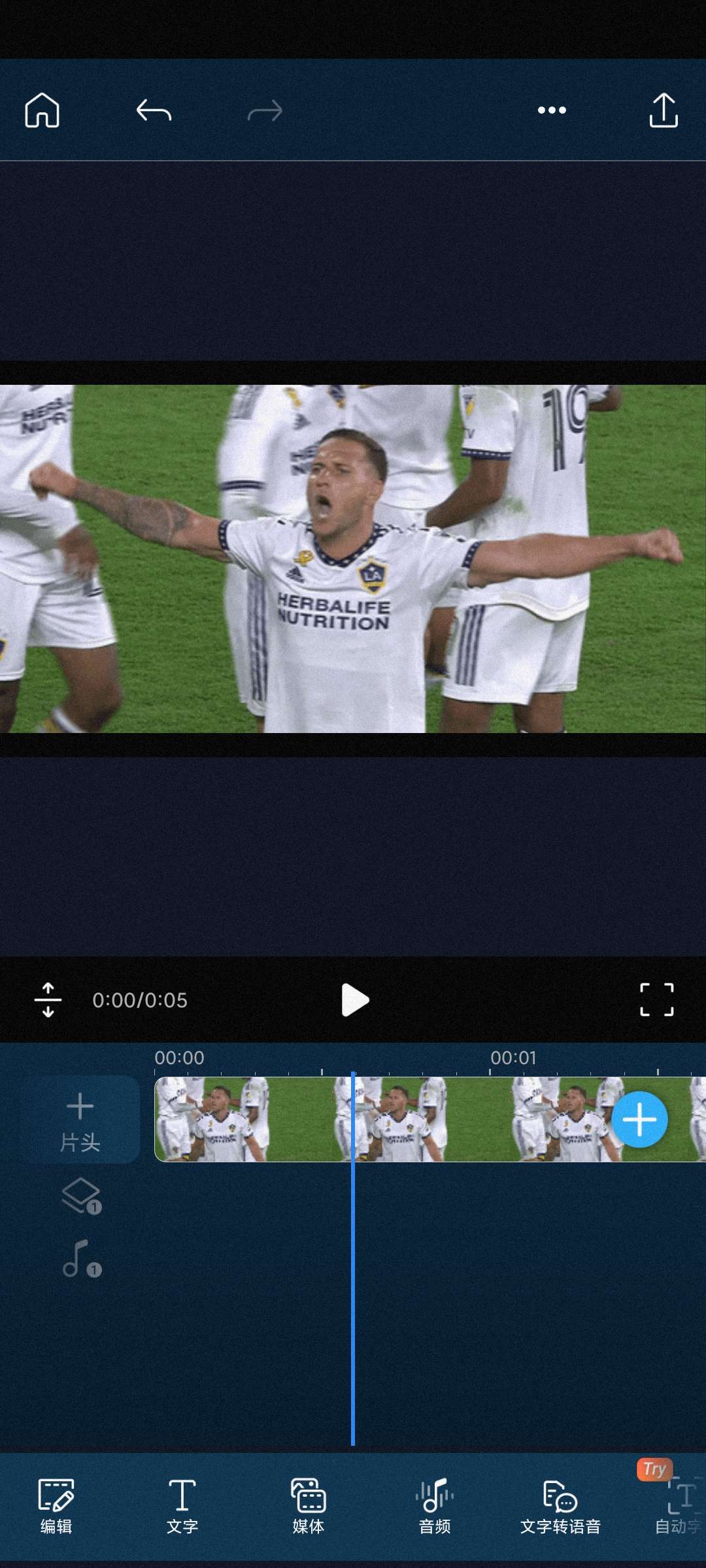This screenshot has width=706, height=1568.
Task: Undo the last edit
Action: (154, 110)
